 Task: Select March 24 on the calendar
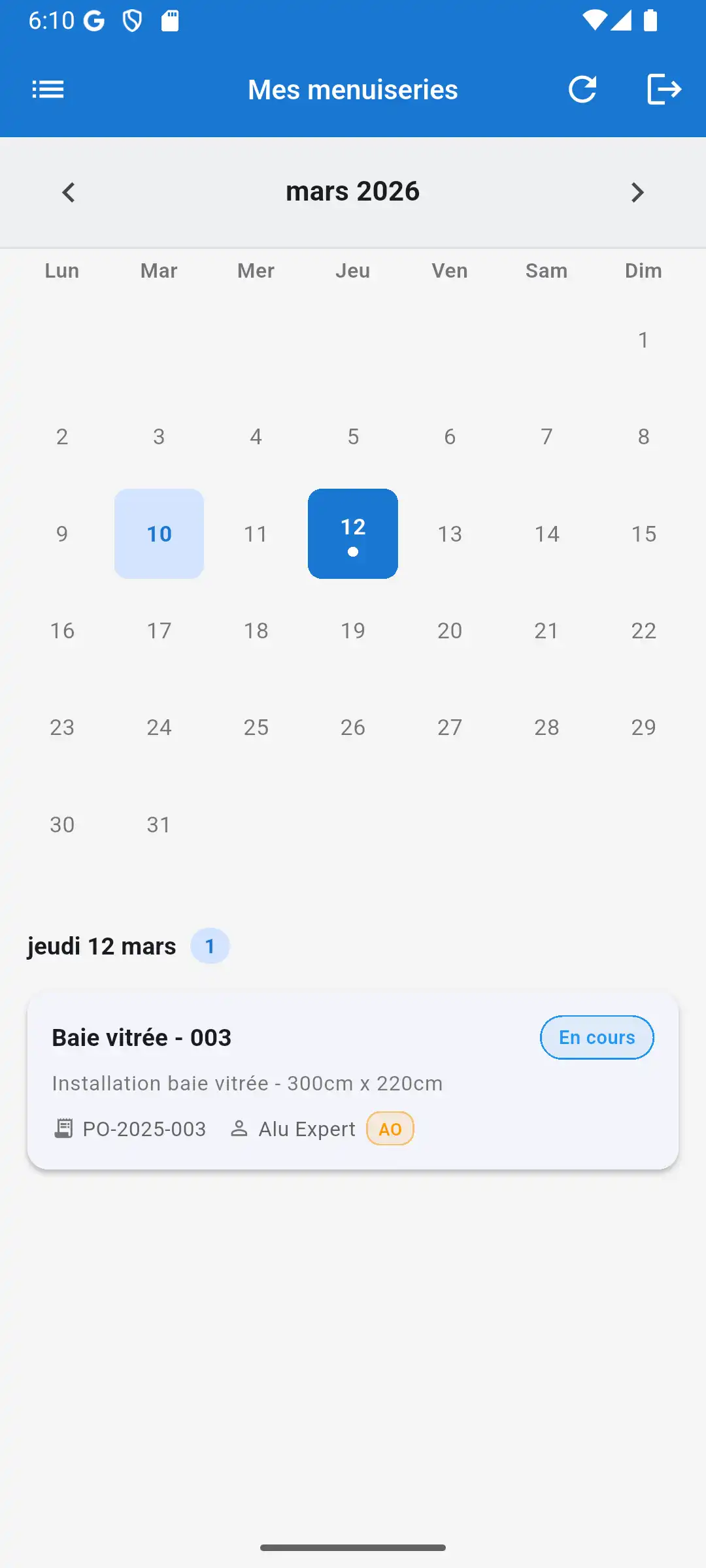[x=159, y=727]
